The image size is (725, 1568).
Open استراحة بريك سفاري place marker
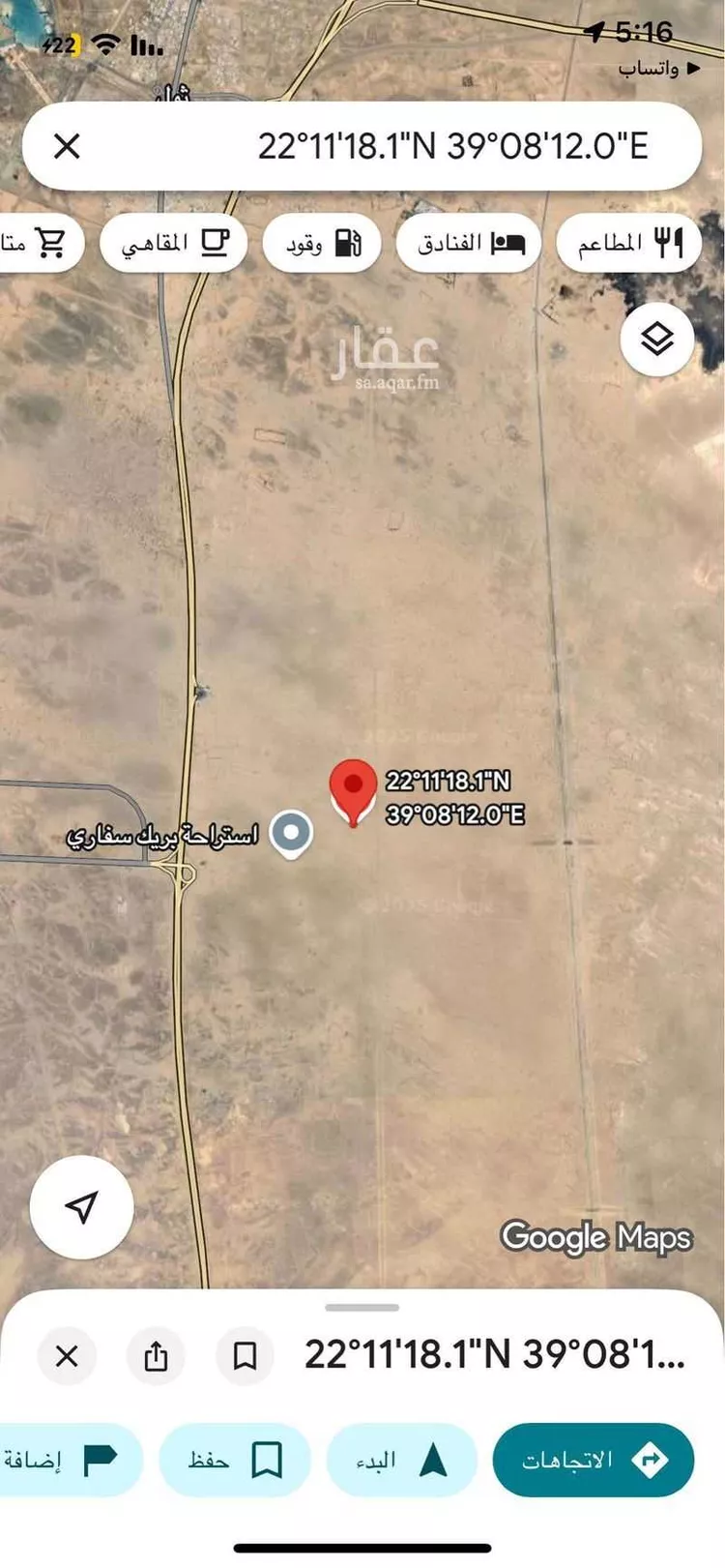click(x=291, y=832)
